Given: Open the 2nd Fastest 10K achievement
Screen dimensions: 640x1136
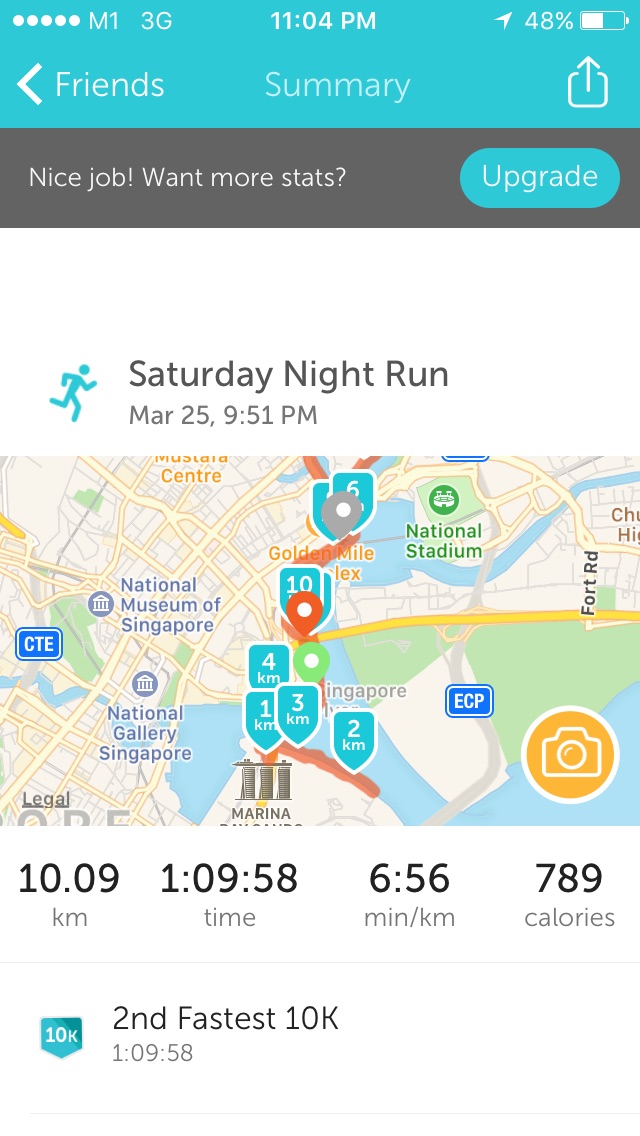Looking at the screenshot, I should [225, 1033].
